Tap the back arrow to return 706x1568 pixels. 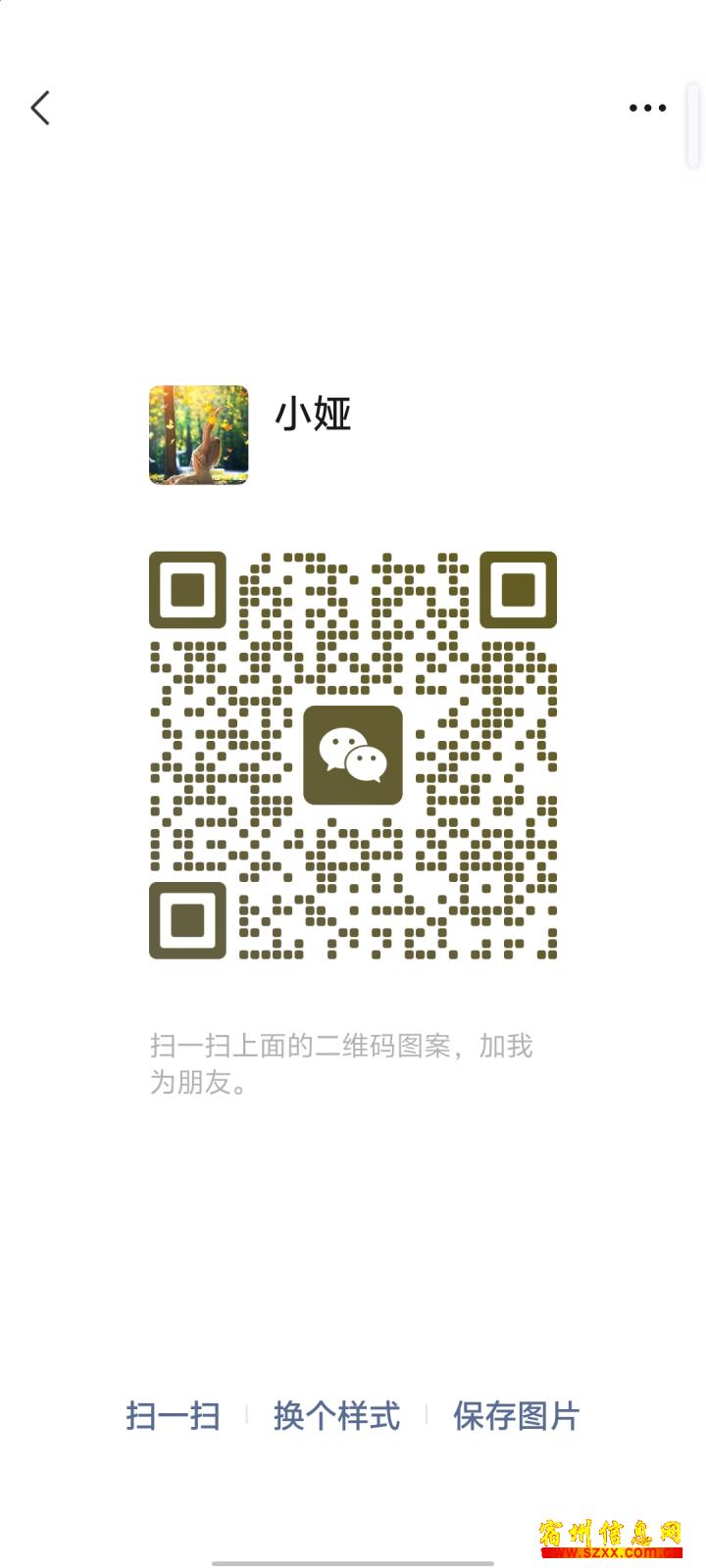pyautogui.click(x=40, y=108)
